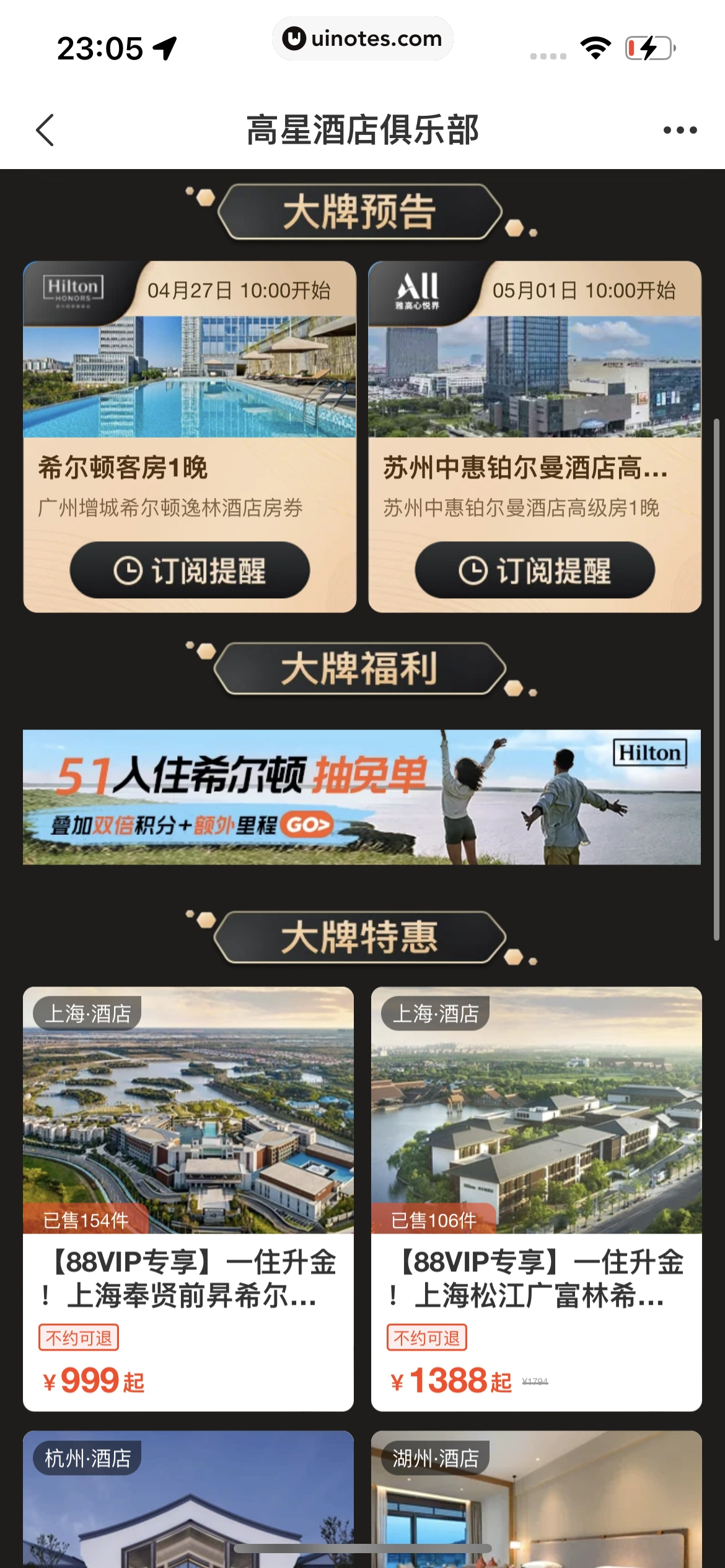Subscribe reminder for 希尔顿客房1晚

pos(190,570)
